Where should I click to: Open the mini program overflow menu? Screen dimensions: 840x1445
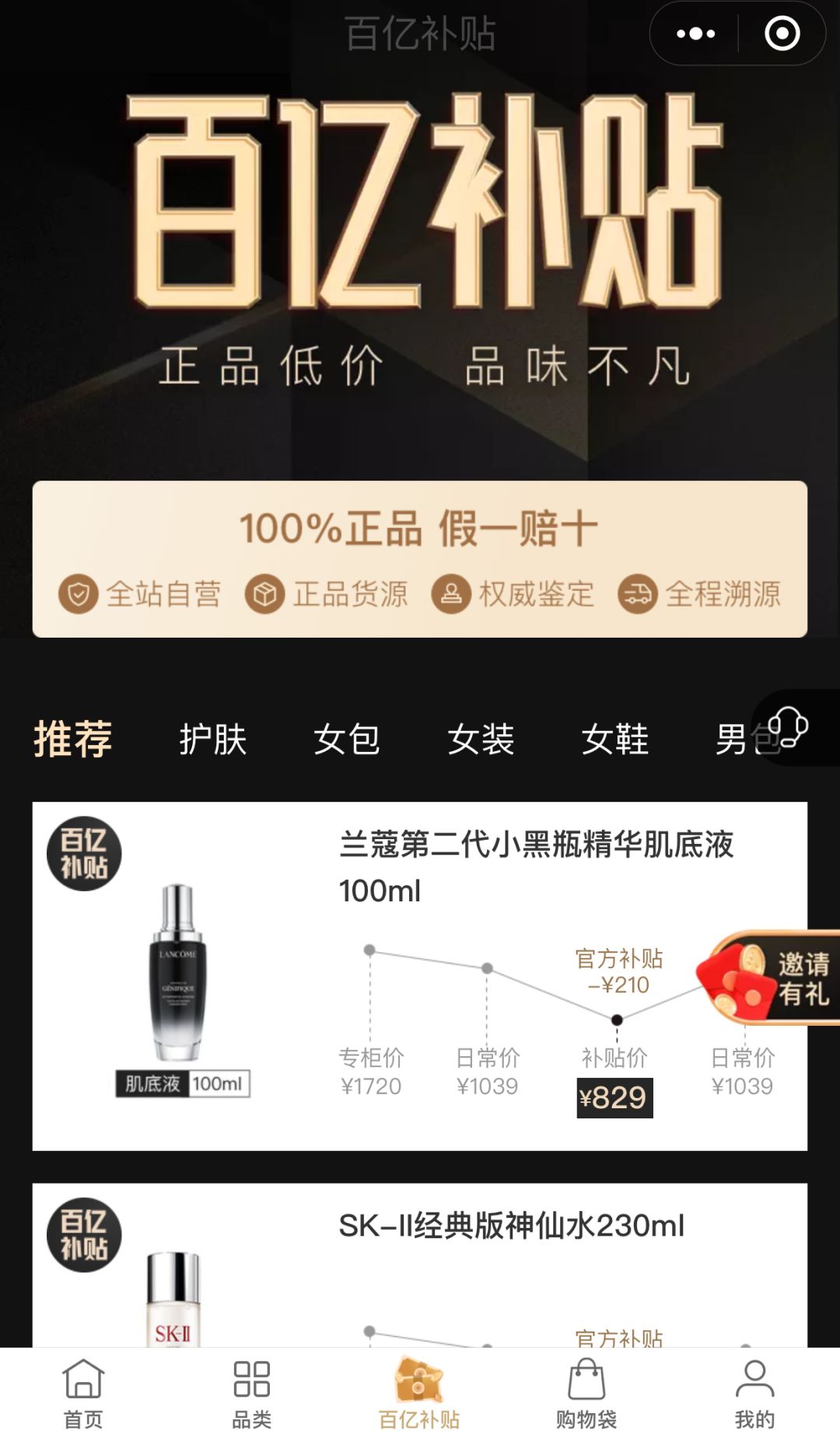pyautogui.click(x=695, y=33)
